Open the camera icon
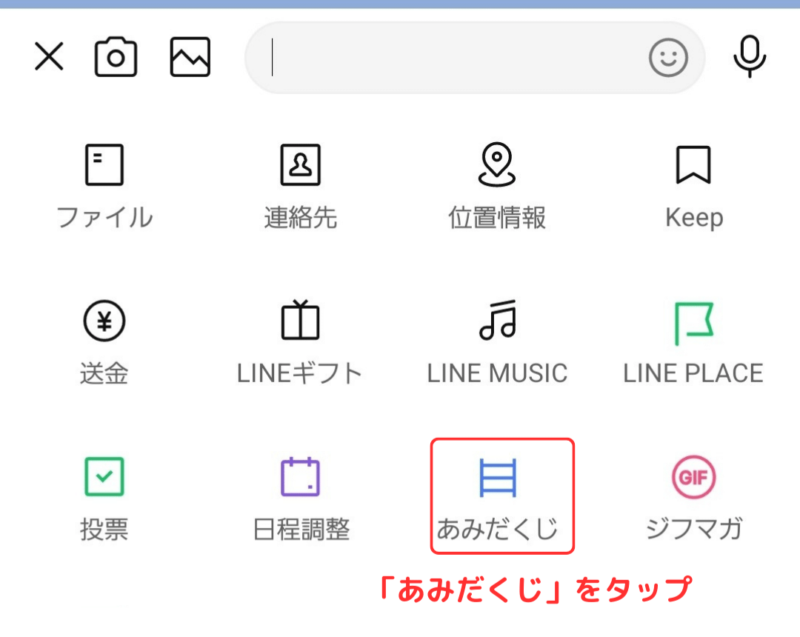Image resolution: width=800 pixels, height=637 pixels. click(x=116, y=57)
